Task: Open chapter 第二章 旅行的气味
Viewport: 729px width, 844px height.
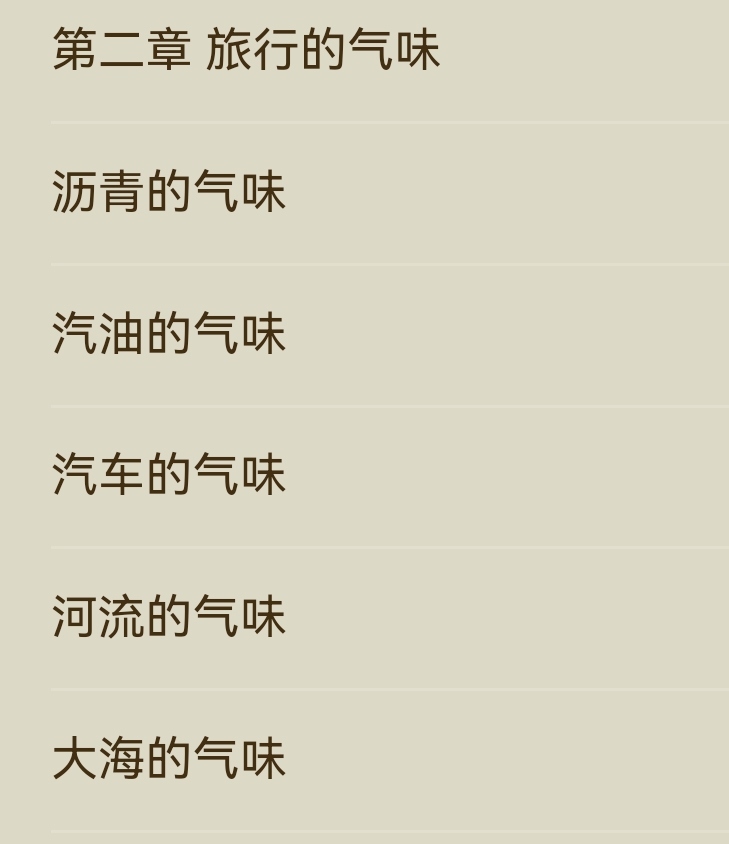Action: (x=246, y=50)
